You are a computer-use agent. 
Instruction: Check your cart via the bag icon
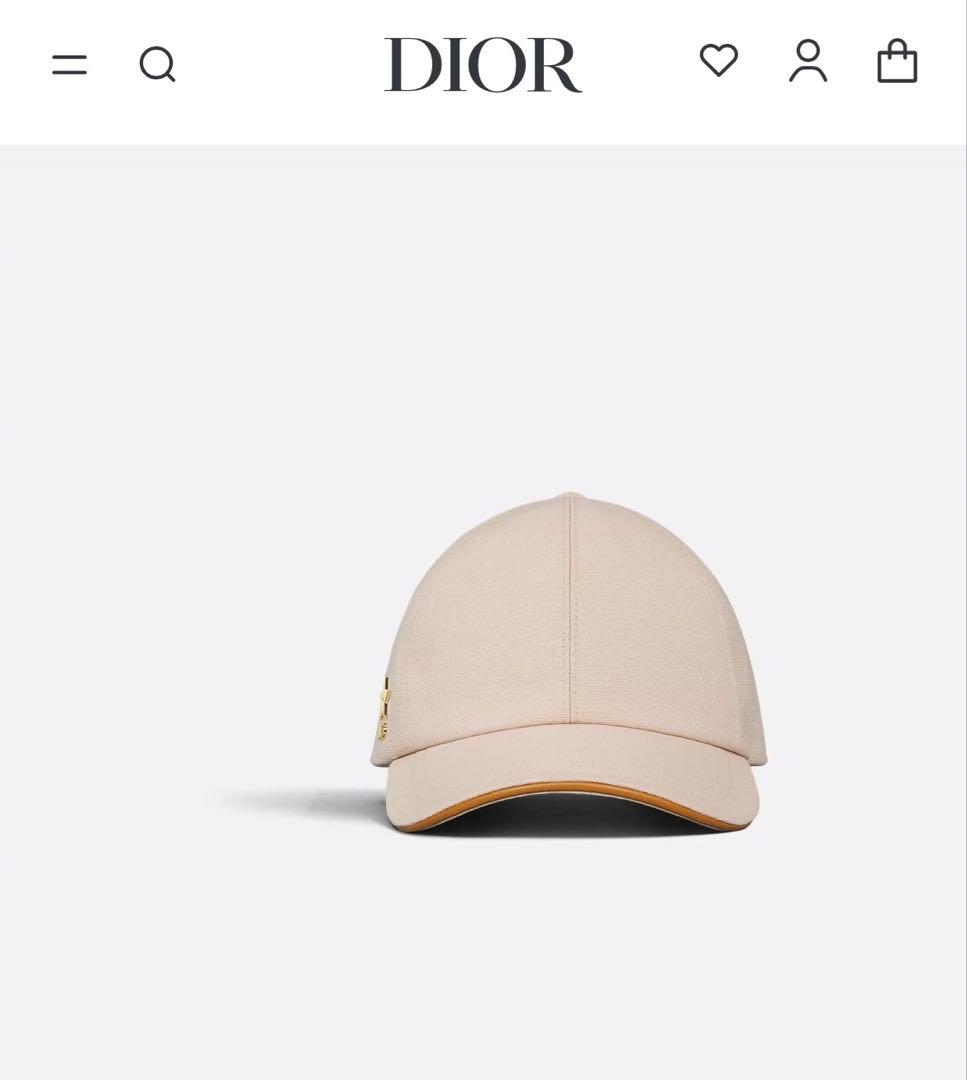tap(897, 64)
